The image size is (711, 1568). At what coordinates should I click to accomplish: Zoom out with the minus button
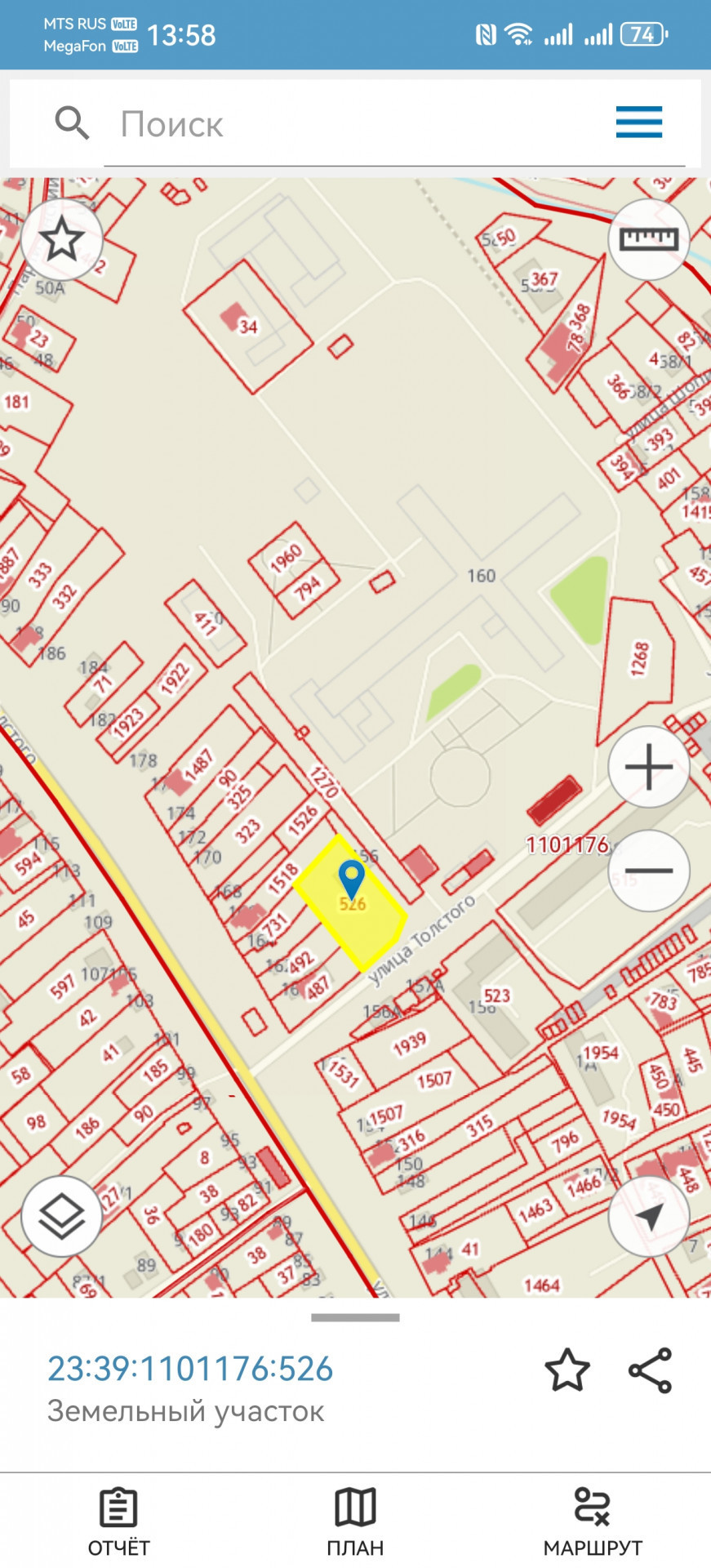click(649, 871)
